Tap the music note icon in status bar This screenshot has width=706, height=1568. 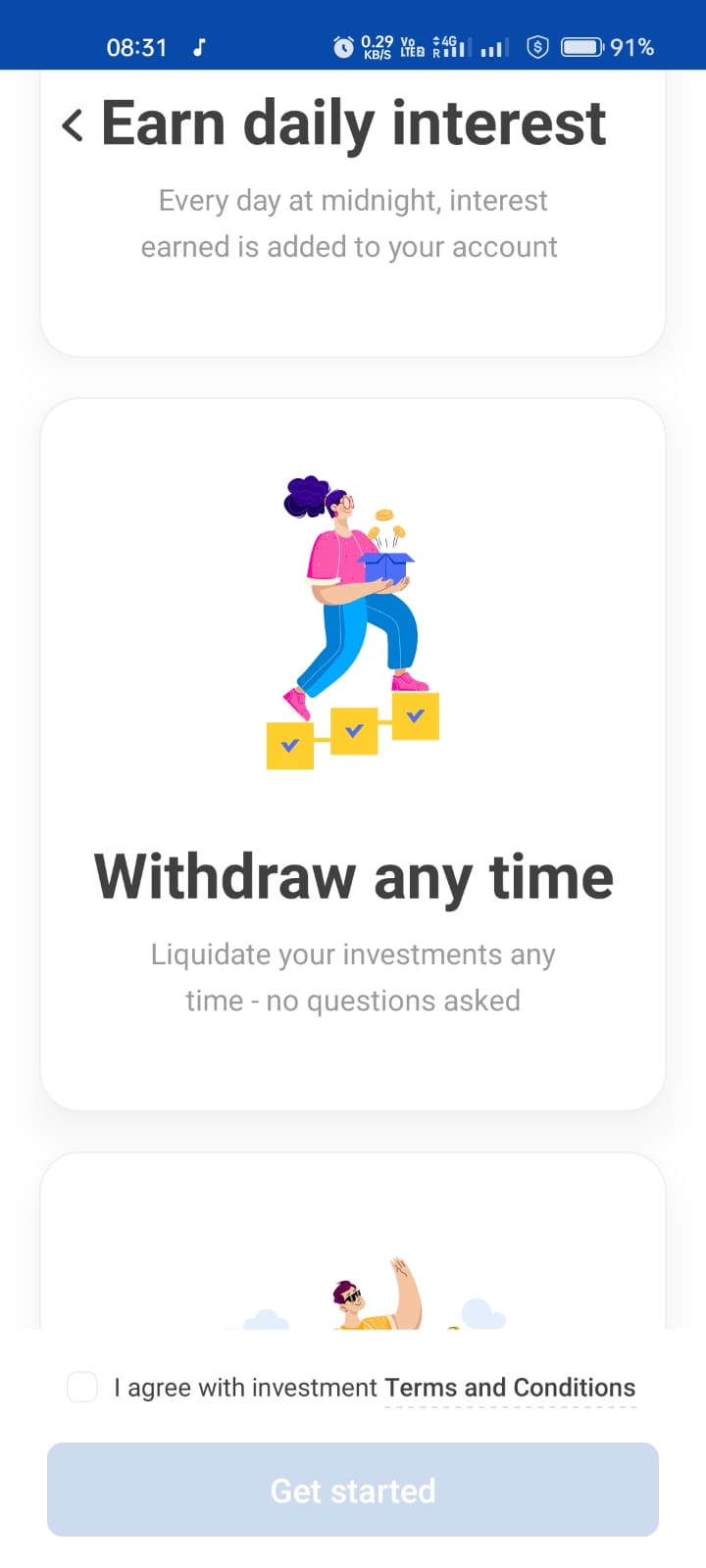coord(198,46)
